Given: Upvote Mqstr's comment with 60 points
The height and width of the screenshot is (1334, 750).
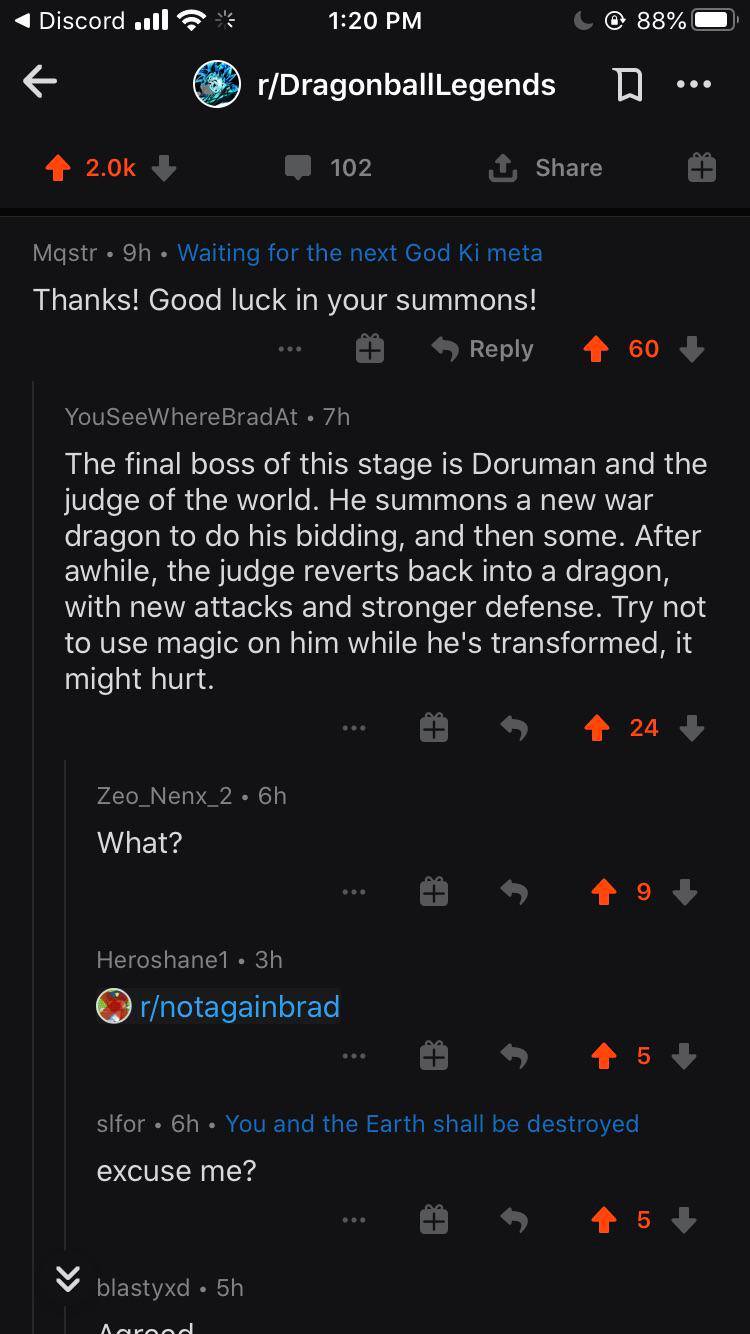Looking at the screenshot, I should click(597, 348).
